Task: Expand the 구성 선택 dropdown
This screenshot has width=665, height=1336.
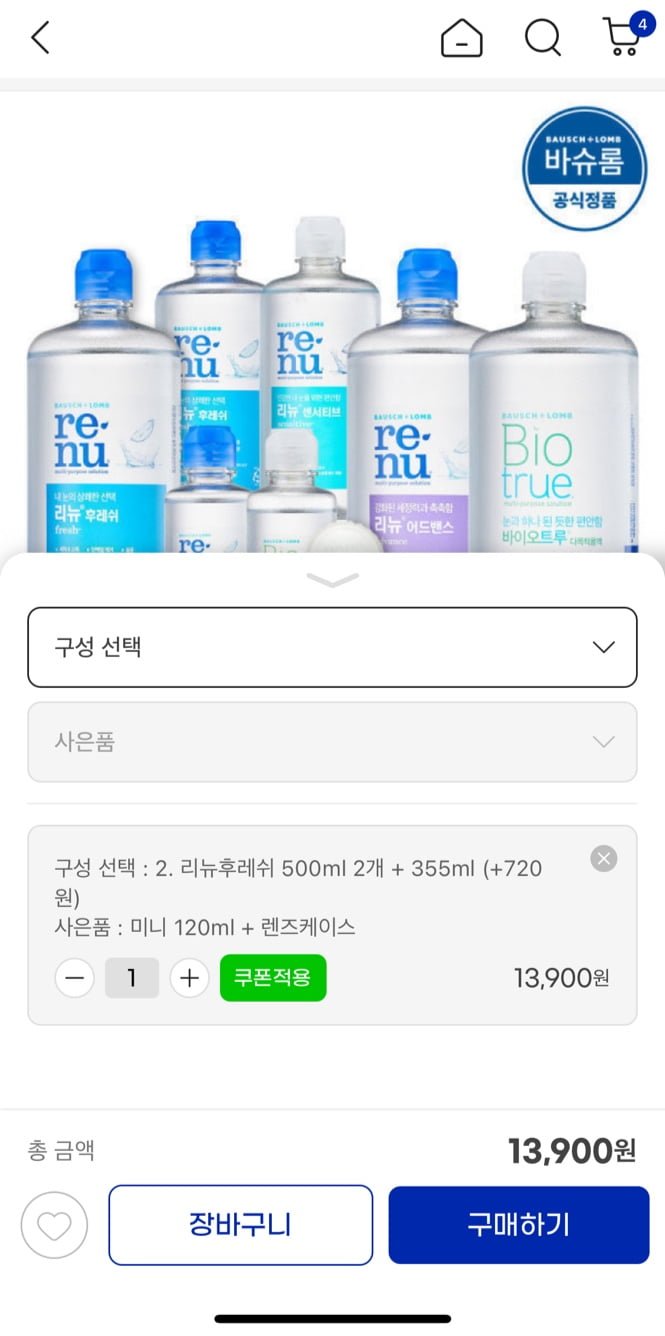Action: pyautogui.click(x=332, y=647)
